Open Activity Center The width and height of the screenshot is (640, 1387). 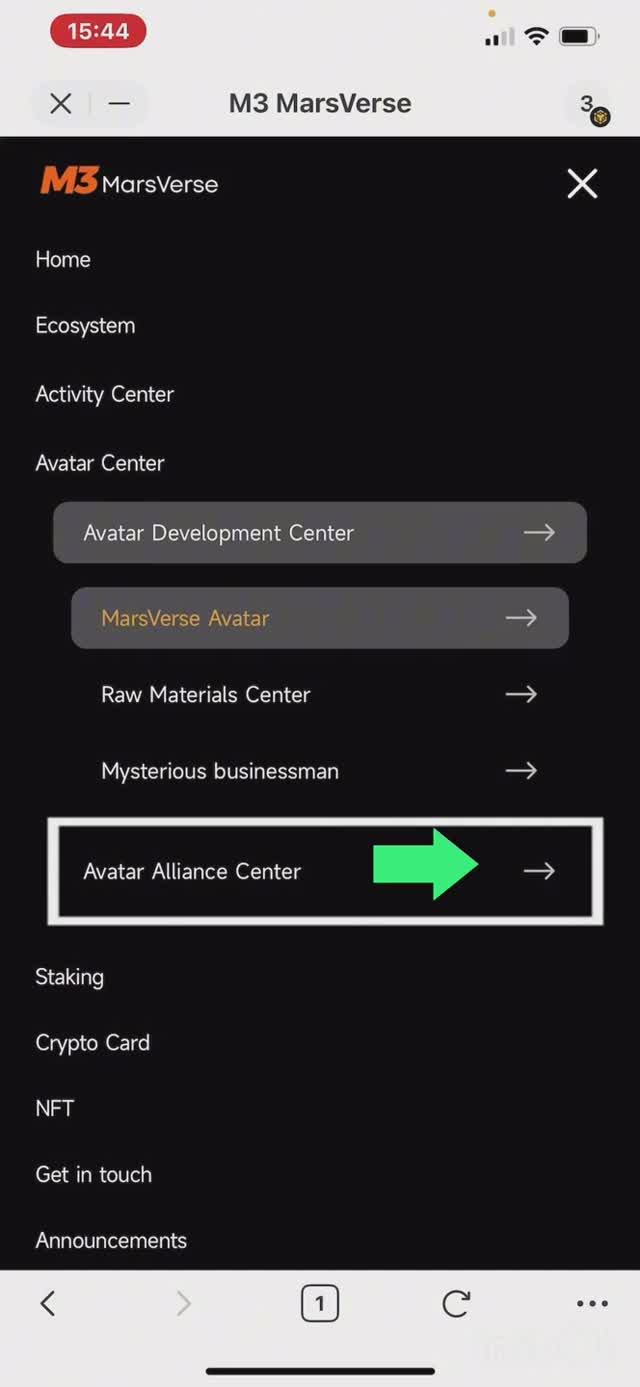104,394
